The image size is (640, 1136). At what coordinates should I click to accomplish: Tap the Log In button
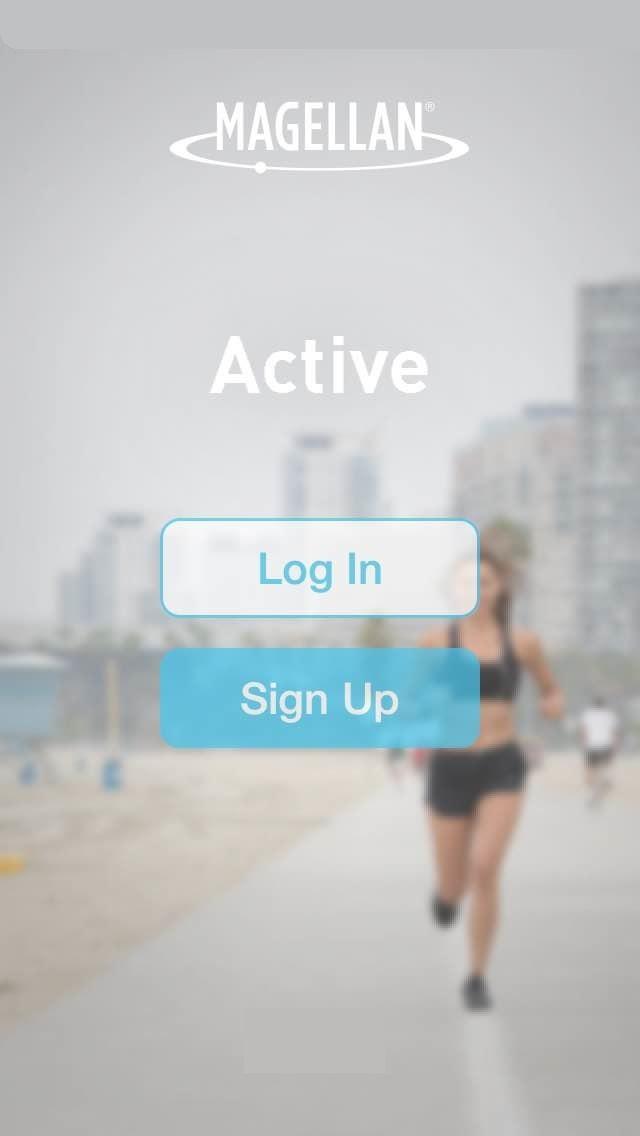[320, 568]
